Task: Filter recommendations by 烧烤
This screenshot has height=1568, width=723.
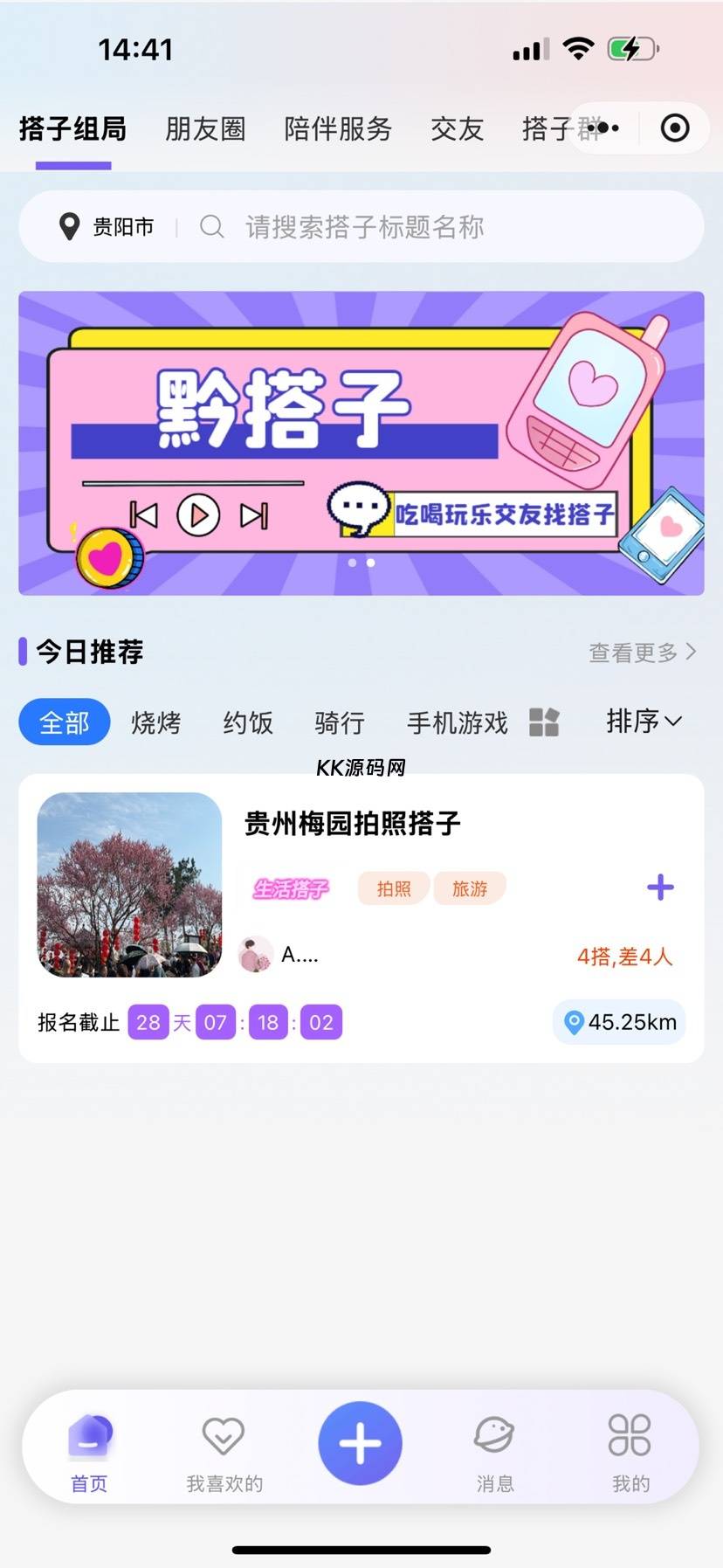Action: [156, 722]
